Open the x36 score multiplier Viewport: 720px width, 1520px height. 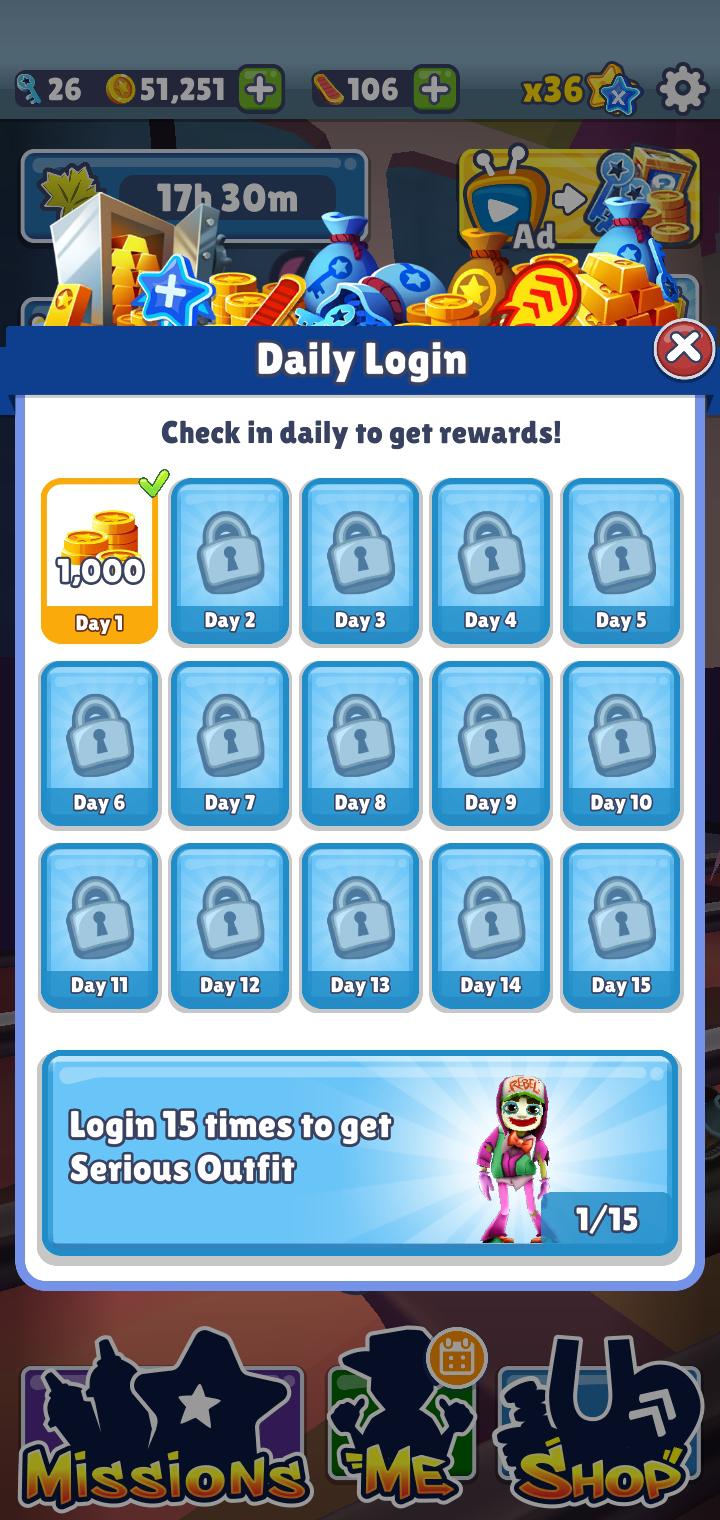point(580,90)
